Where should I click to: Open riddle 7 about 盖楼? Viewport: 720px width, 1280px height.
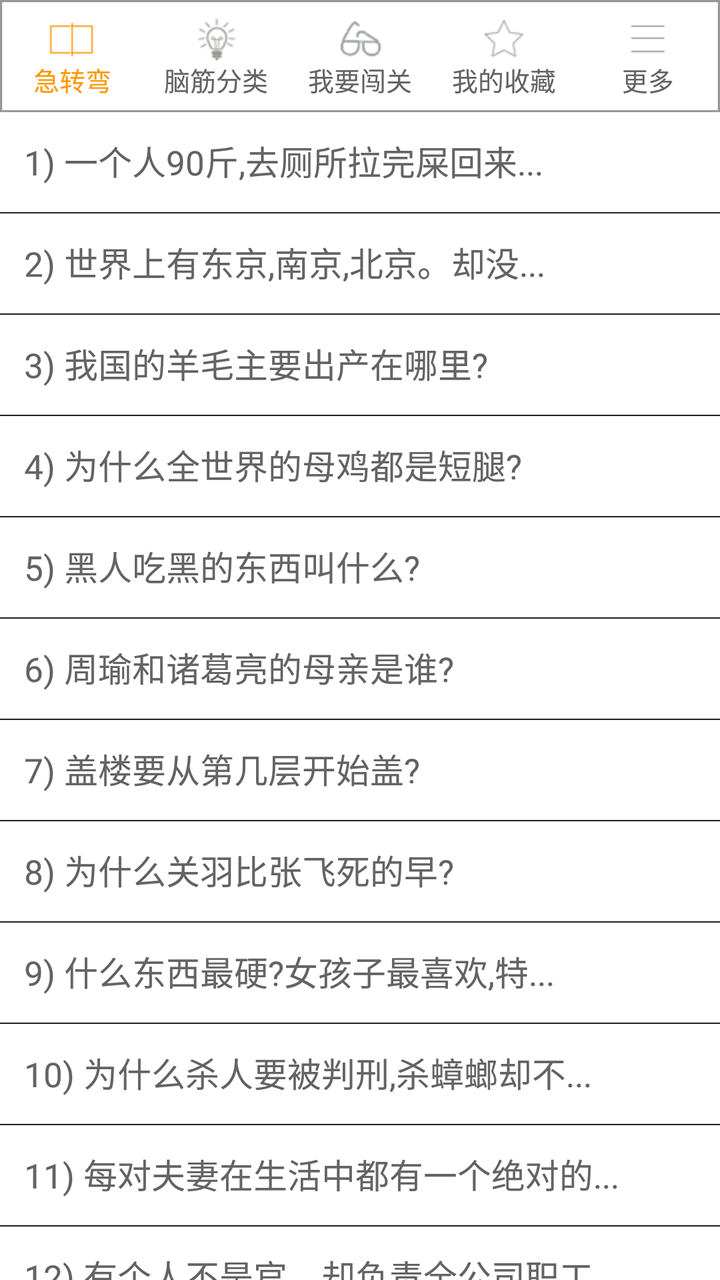point(360,770)
